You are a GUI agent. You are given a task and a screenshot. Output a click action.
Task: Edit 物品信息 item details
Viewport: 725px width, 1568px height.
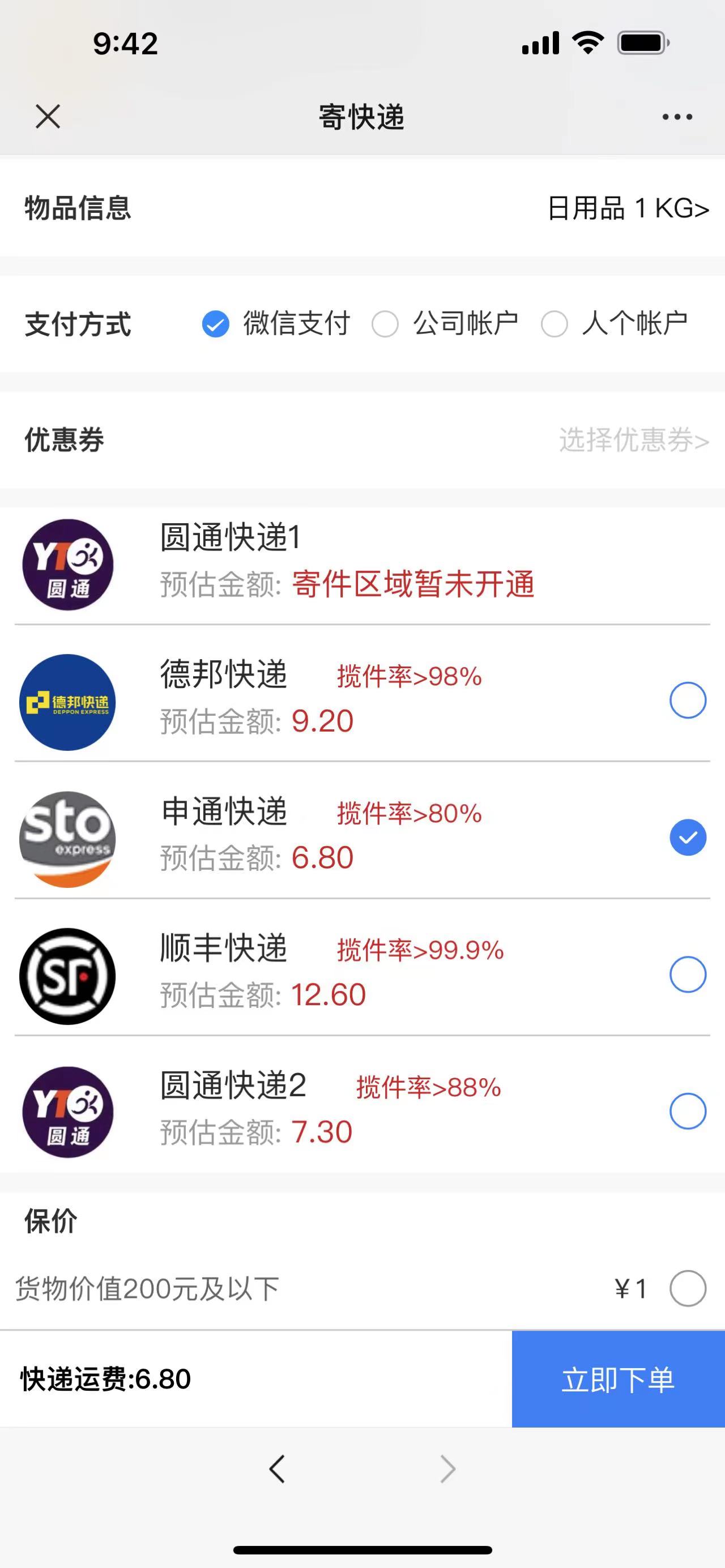628,209
